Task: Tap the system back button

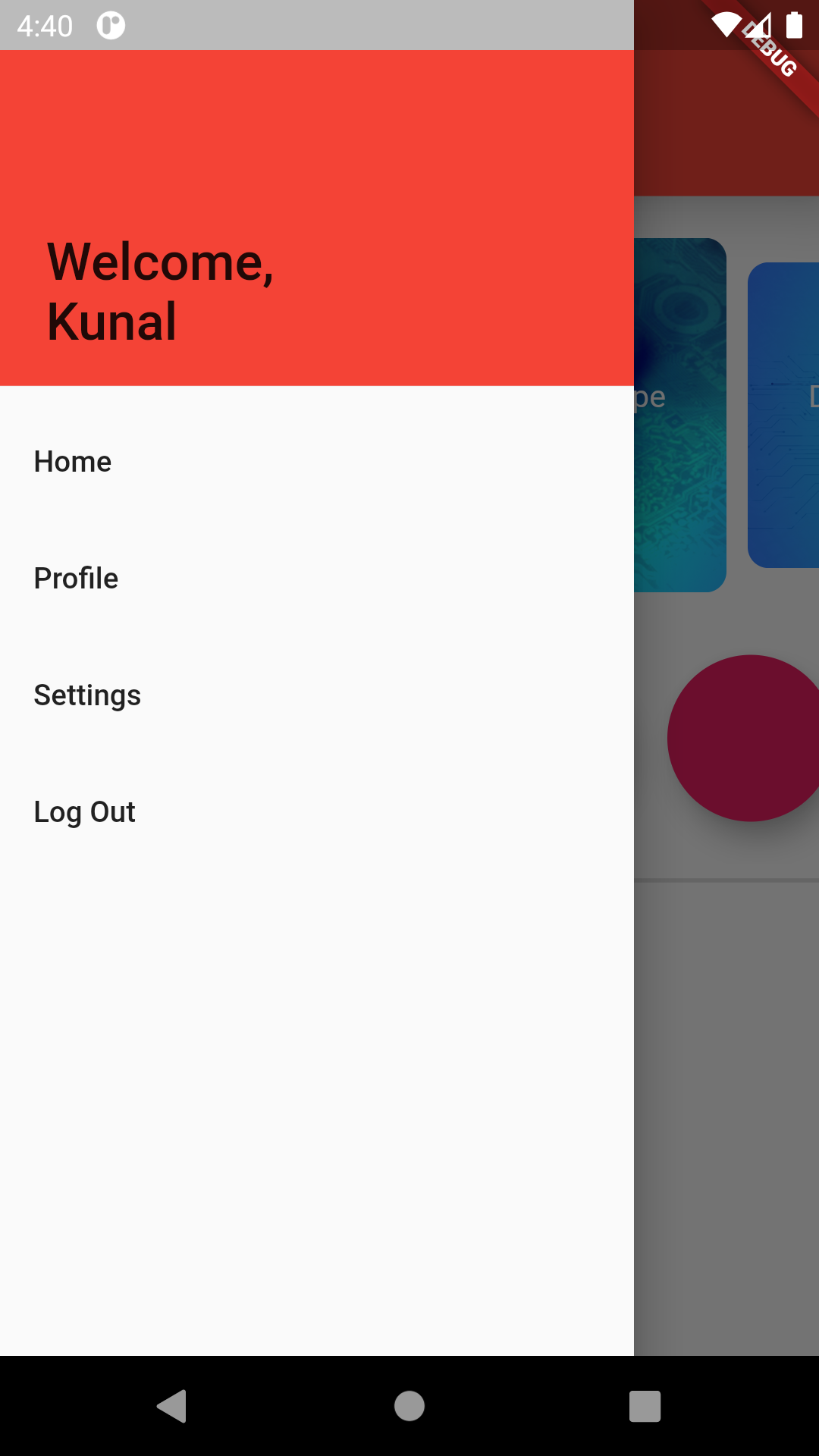Action: pyautogui.click(x=172, y=1407)
